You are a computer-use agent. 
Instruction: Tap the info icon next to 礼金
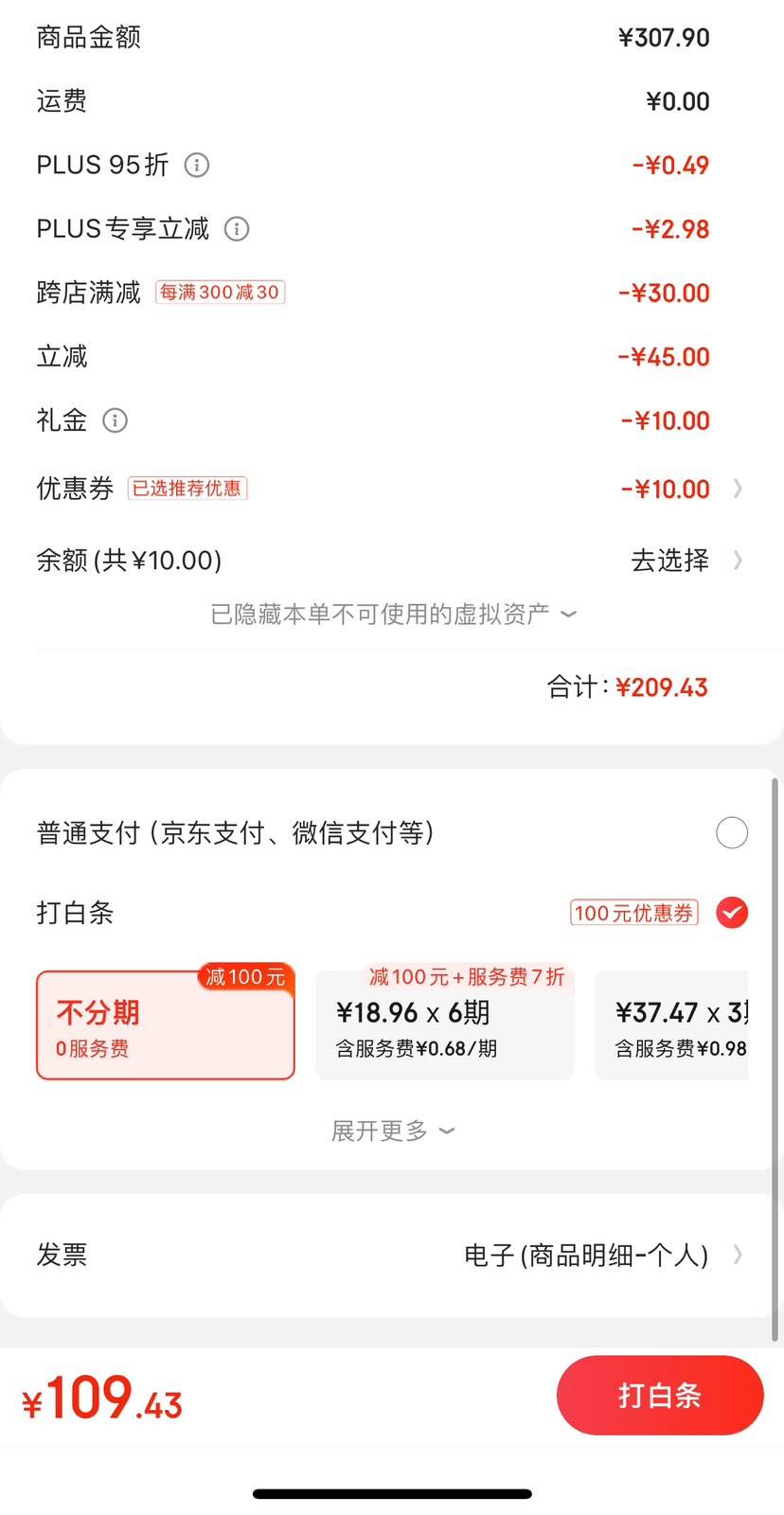tap(115, 420)
